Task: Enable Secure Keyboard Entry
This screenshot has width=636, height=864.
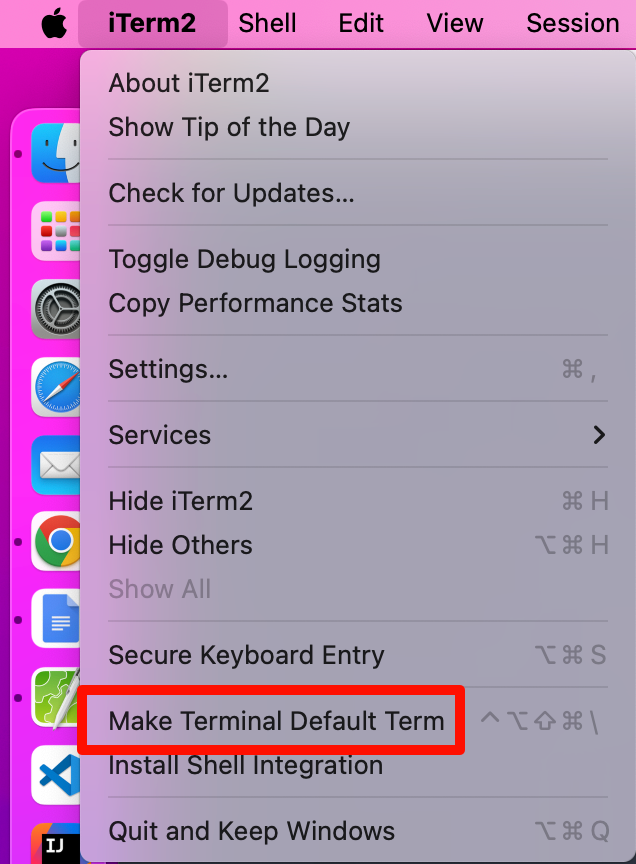Action: (x=246, y=655)
